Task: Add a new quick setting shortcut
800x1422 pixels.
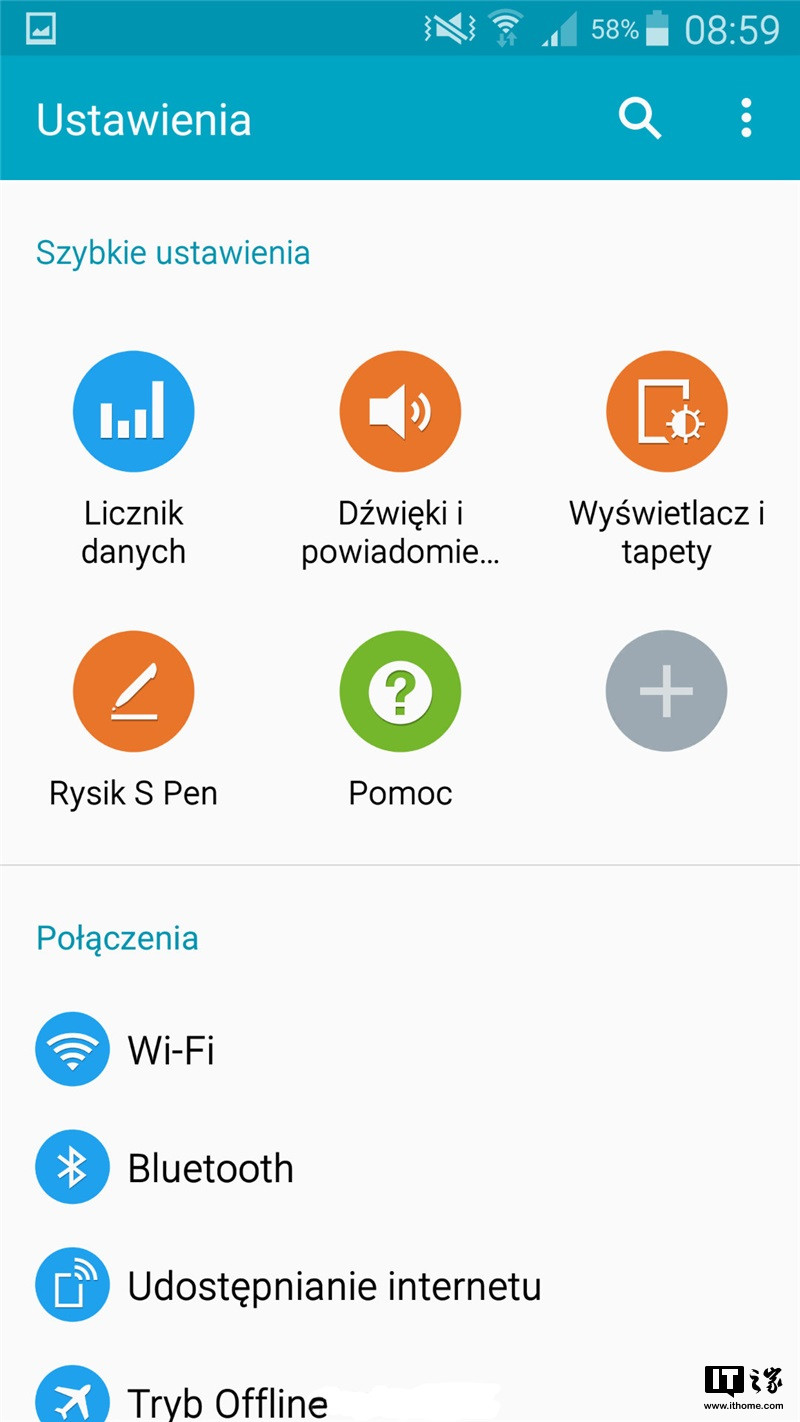Action: coord(667,691)
